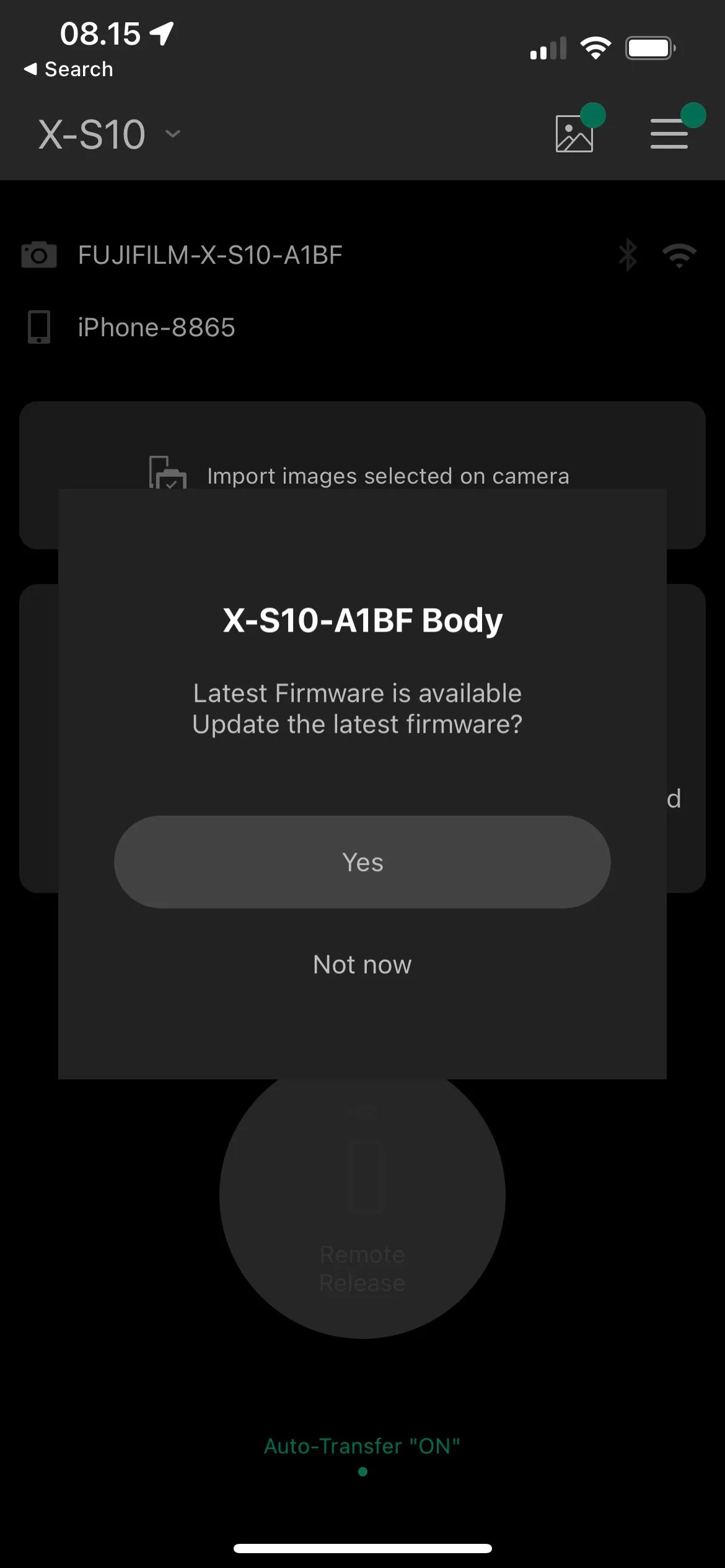Tap the system Wi-Fi indicator in the status bar
Screen dimensions: 725x1568
(x=595, y=47)
